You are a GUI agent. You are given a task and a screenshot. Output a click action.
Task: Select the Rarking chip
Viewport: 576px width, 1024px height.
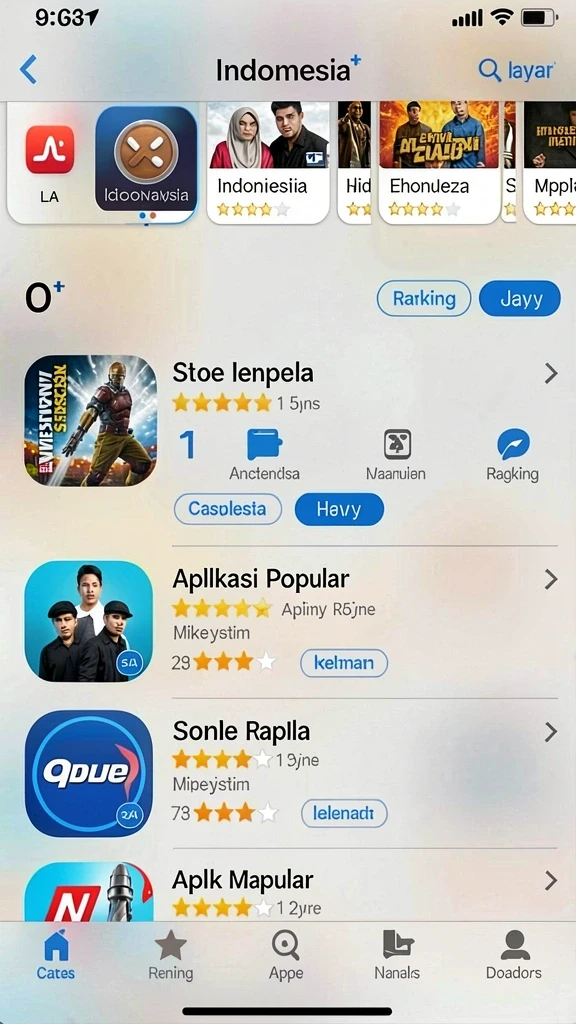424,299
